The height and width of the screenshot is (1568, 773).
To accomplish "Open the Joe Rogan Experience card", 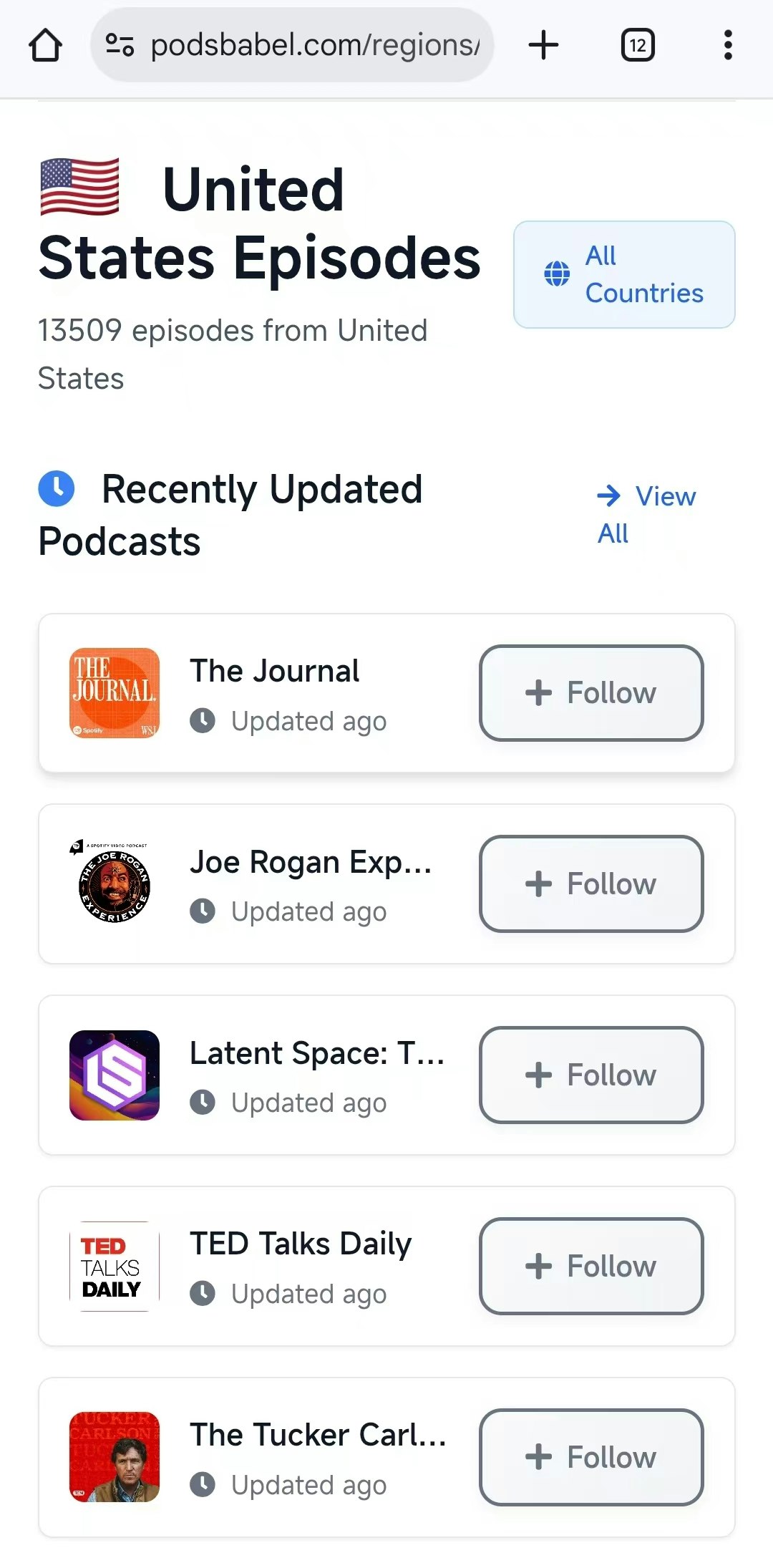I will coord(311,863).
